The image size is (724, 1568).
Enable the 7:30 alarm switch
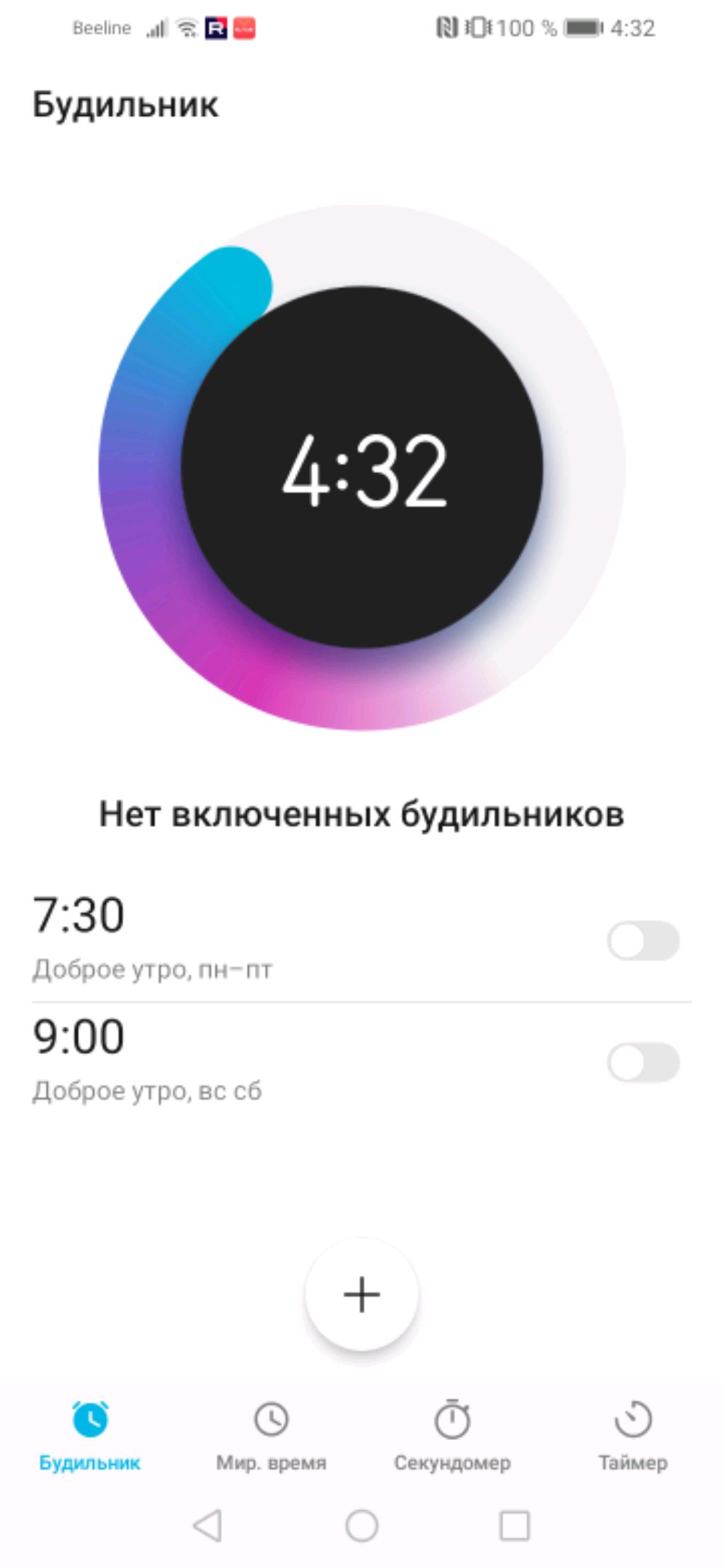point(643,940)
